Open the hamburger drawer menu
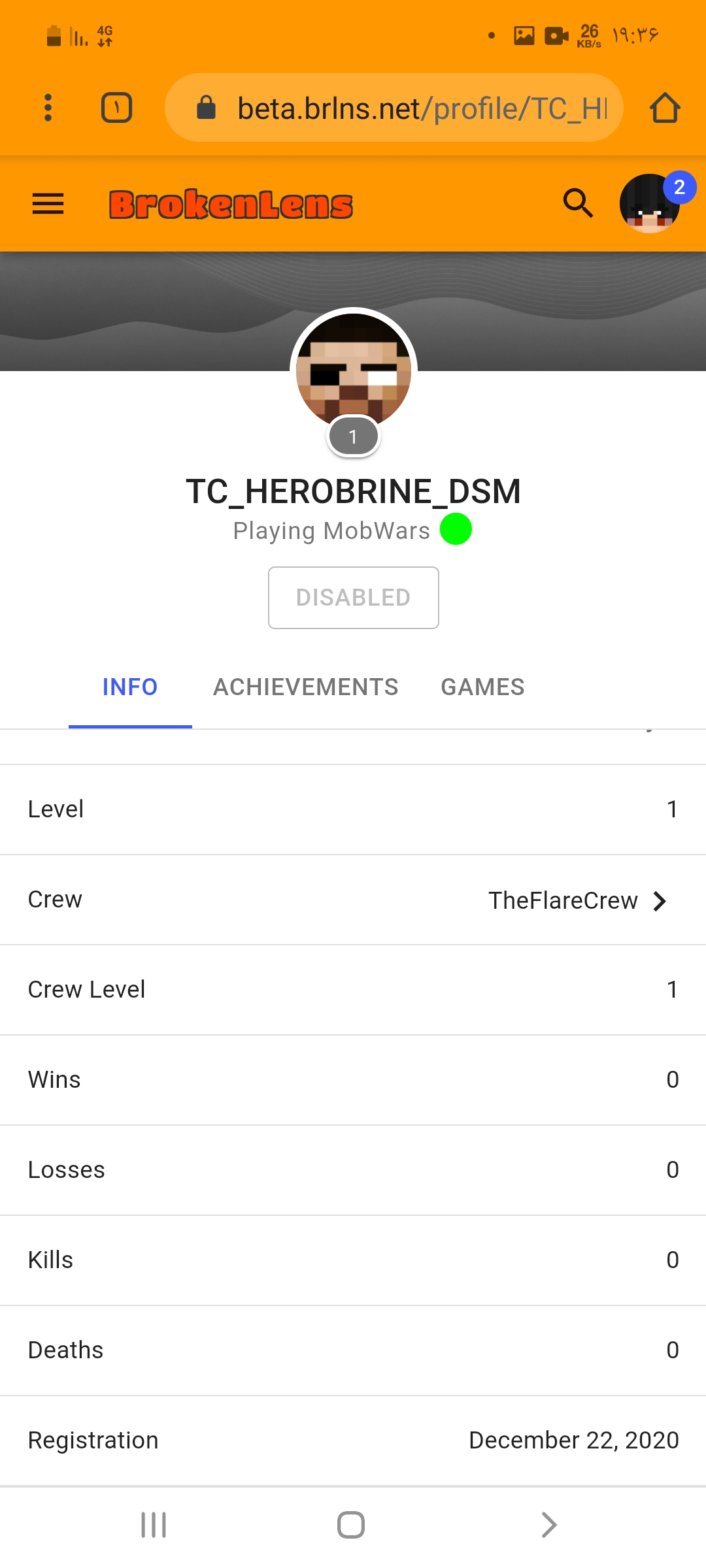The width and height of the screenshot is (706, 1568). 48,204
